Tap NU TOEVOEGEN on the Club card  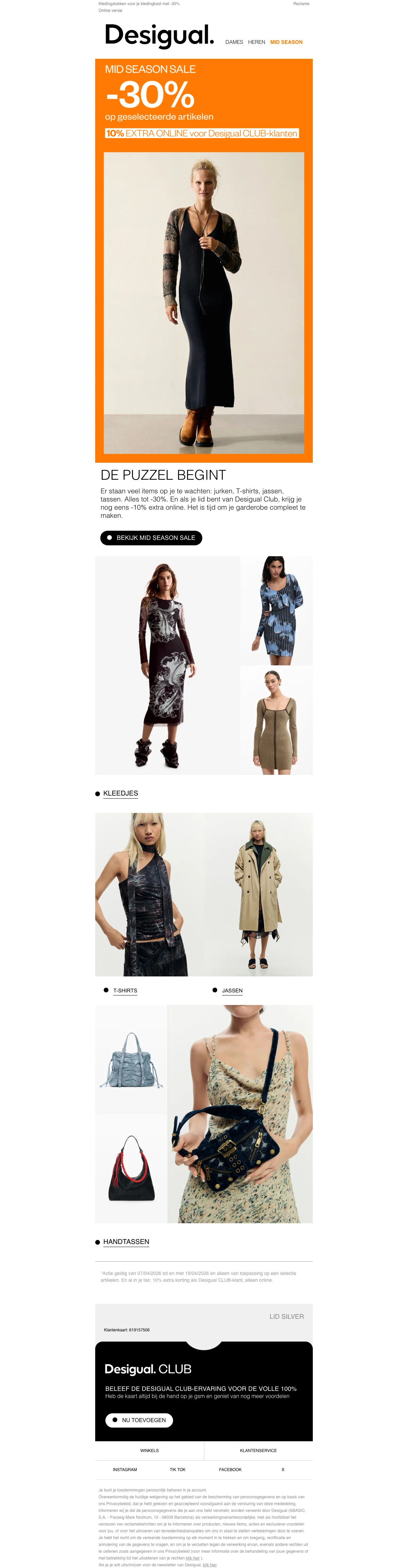click(x=139, y=1420)
